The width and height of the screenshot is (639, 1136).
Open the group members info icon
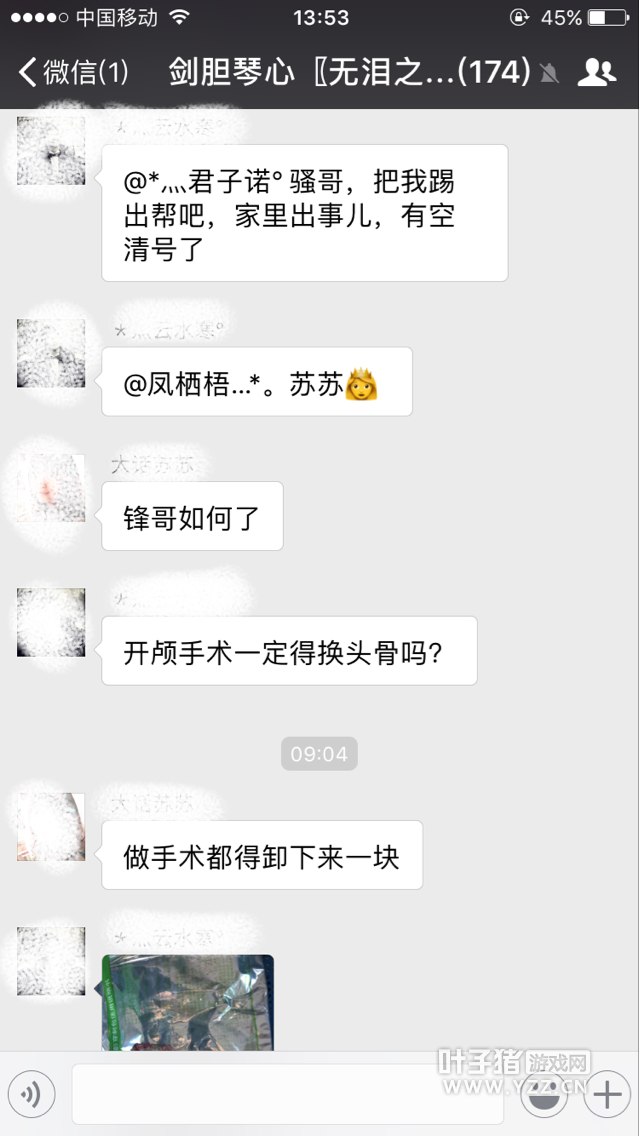pos(597,72)
